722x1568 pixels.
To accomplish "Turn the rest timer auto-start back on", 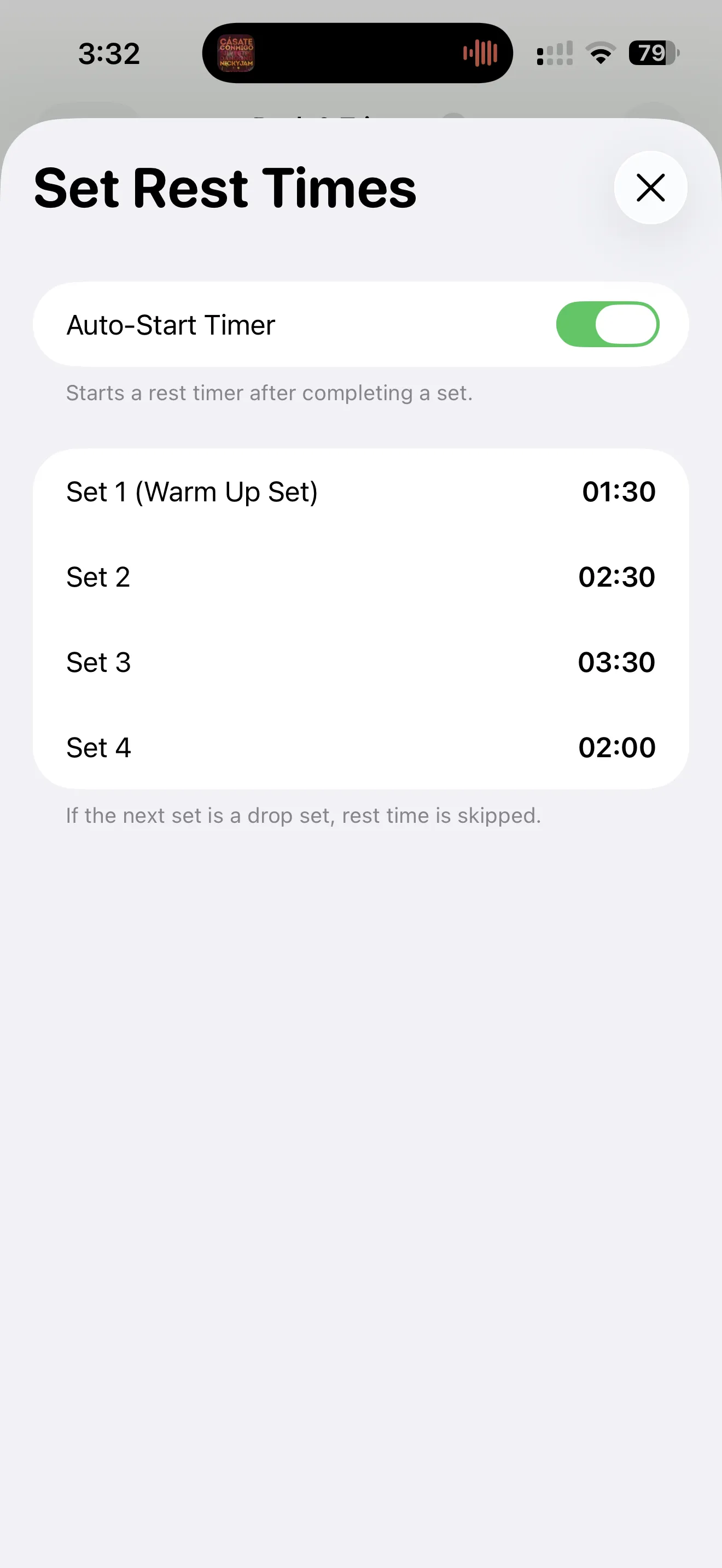I will [x=608, y=324].
